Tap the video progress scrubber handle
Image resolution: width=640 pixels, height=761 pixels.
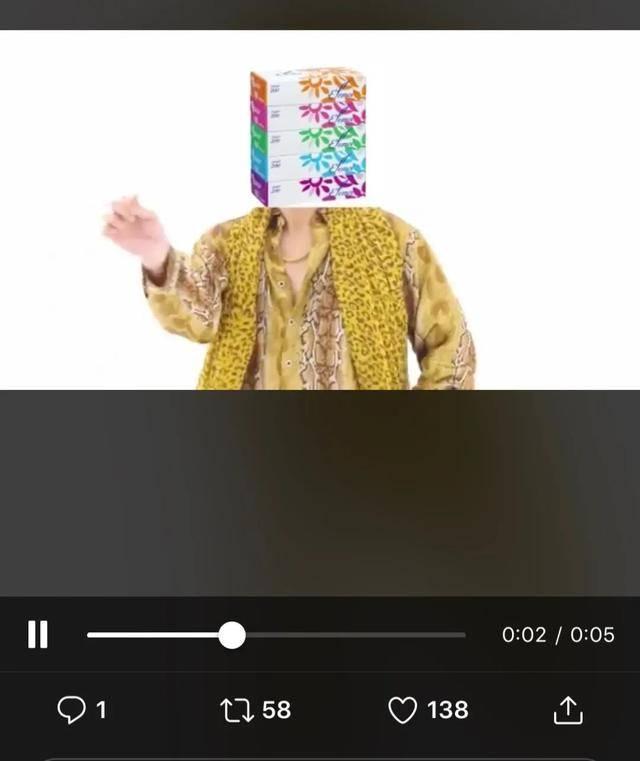click(232, 635)
